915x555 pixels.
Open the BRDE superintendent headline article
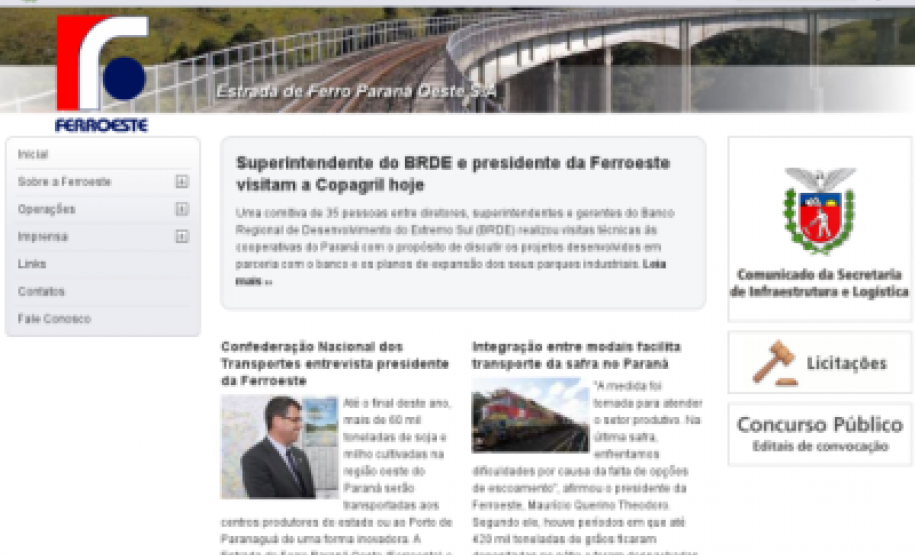pyautogui.click(x=452, y=173)
